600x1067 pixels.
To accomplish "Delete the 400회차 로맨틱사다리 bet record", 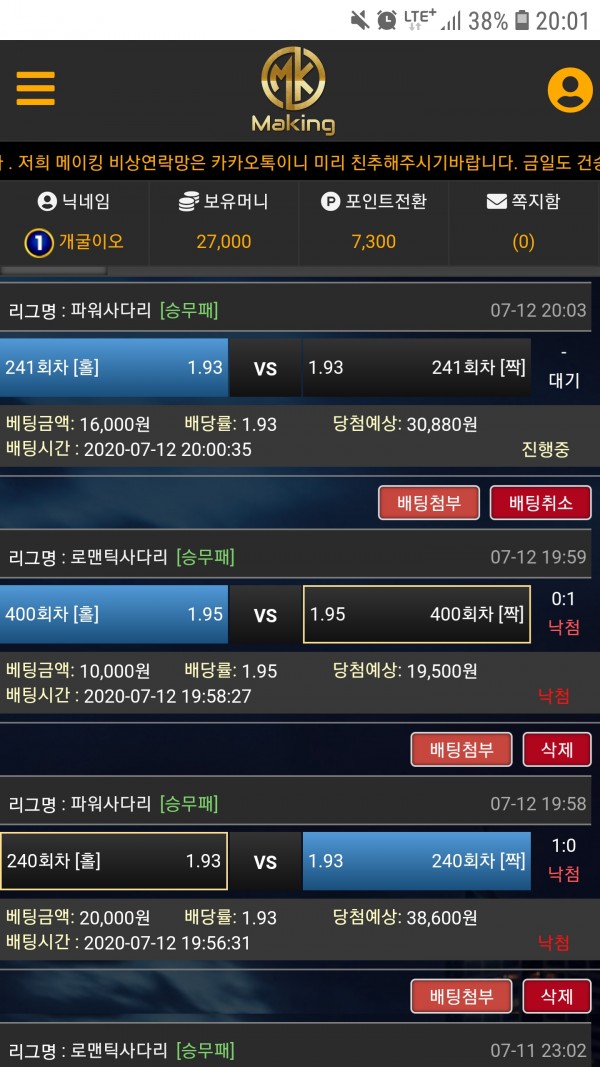I will [557, 749].
